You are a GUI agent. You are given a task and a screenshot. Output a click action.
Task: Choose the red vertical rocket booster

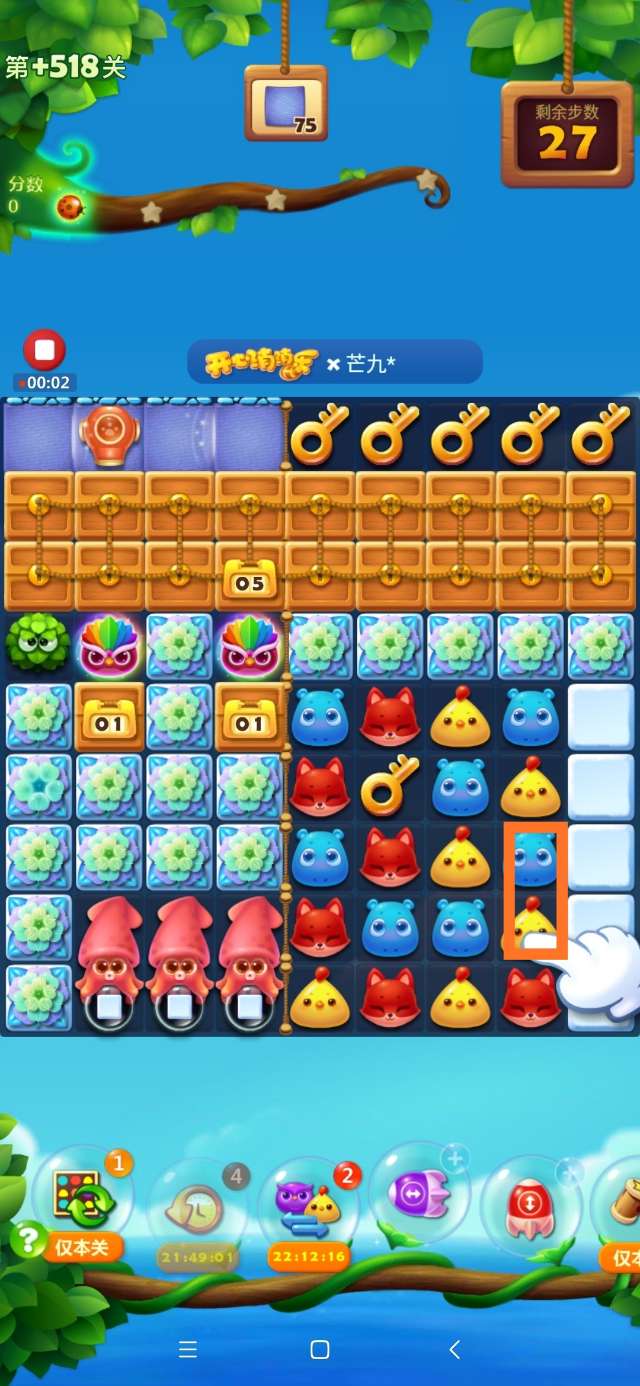pos(530,1203)
